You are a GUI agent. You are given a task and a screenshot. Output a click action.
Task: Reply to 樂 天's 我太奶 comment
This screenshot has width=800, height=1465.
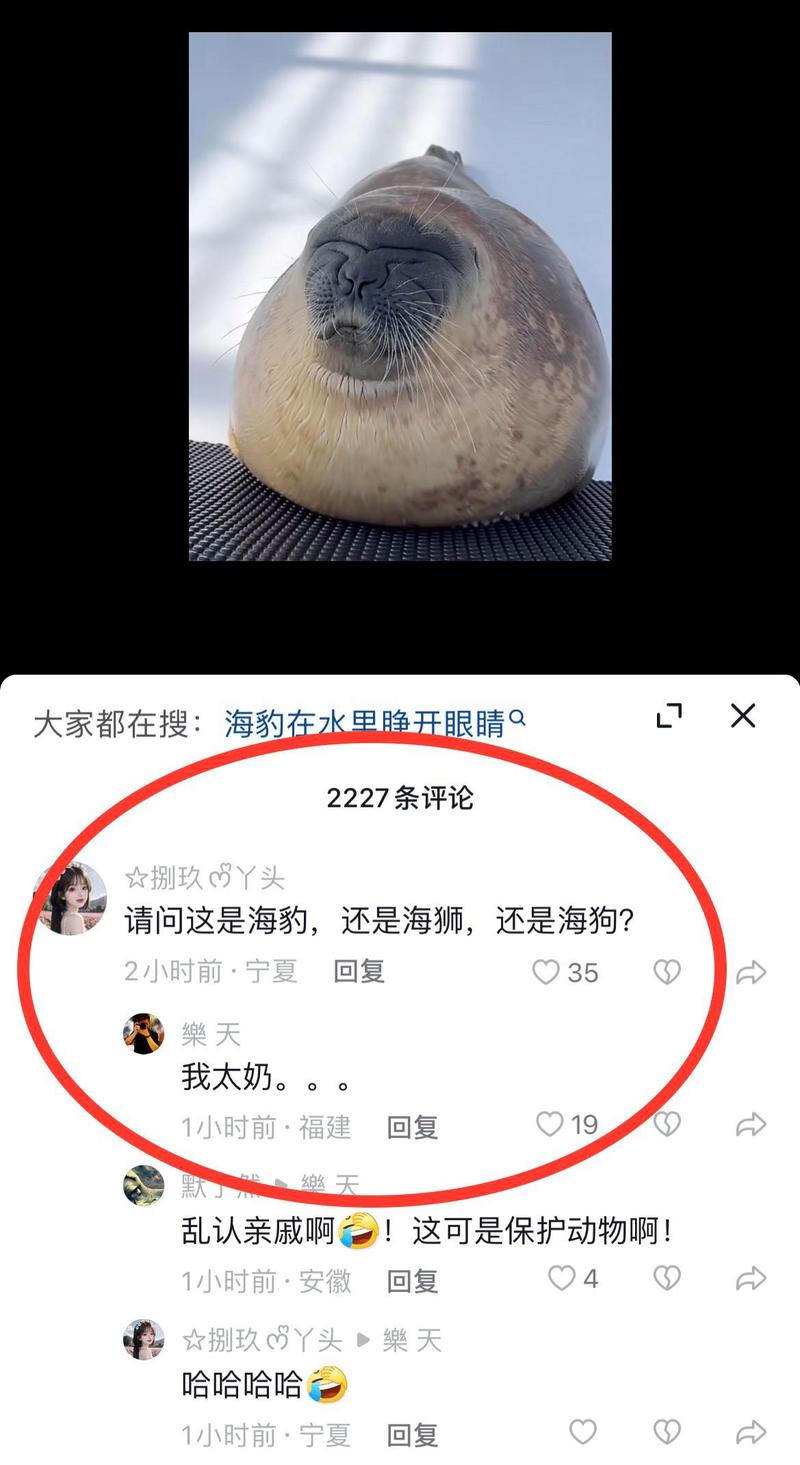pyautogui.click(x=410, y=1126)
